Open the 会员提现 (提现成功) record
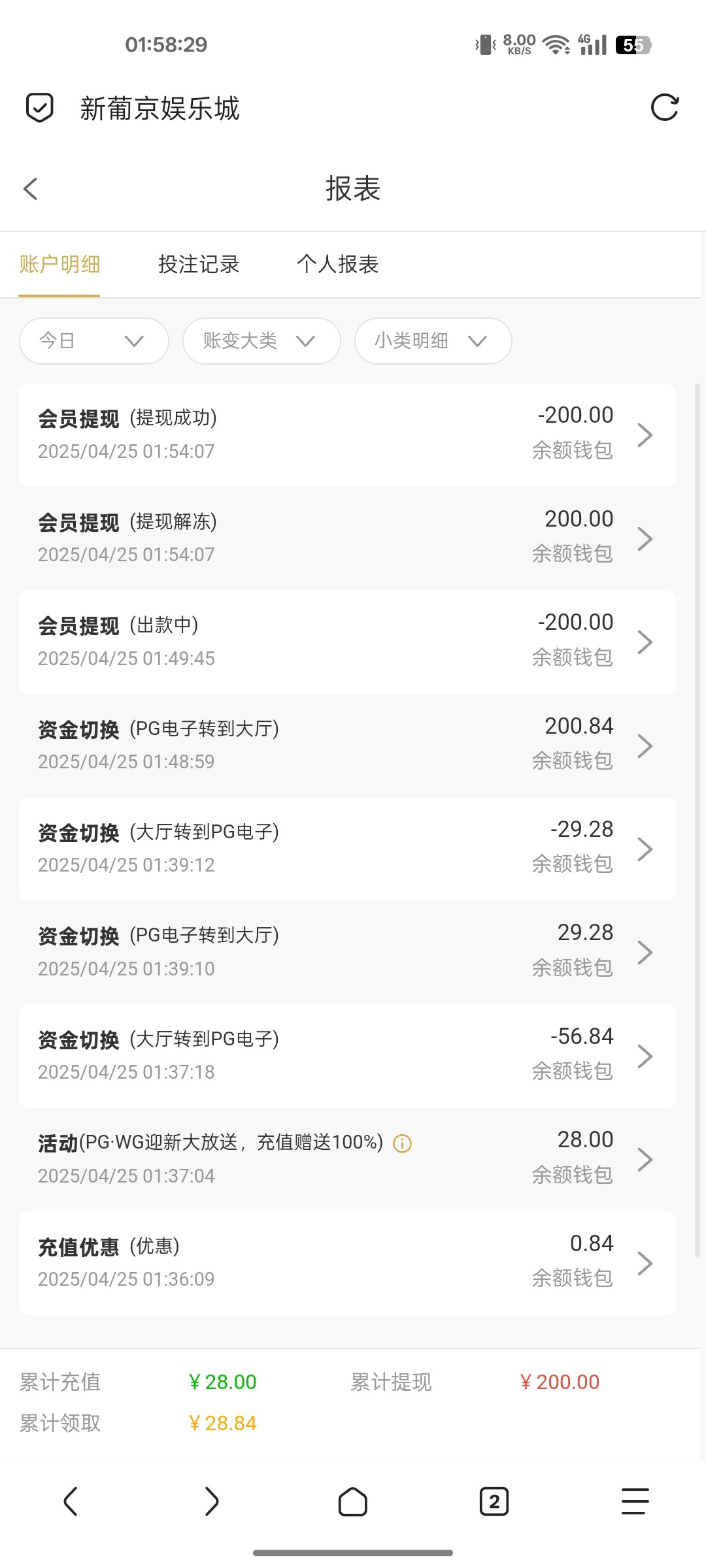The image size is (706, 1568). [x=347, y=435]
